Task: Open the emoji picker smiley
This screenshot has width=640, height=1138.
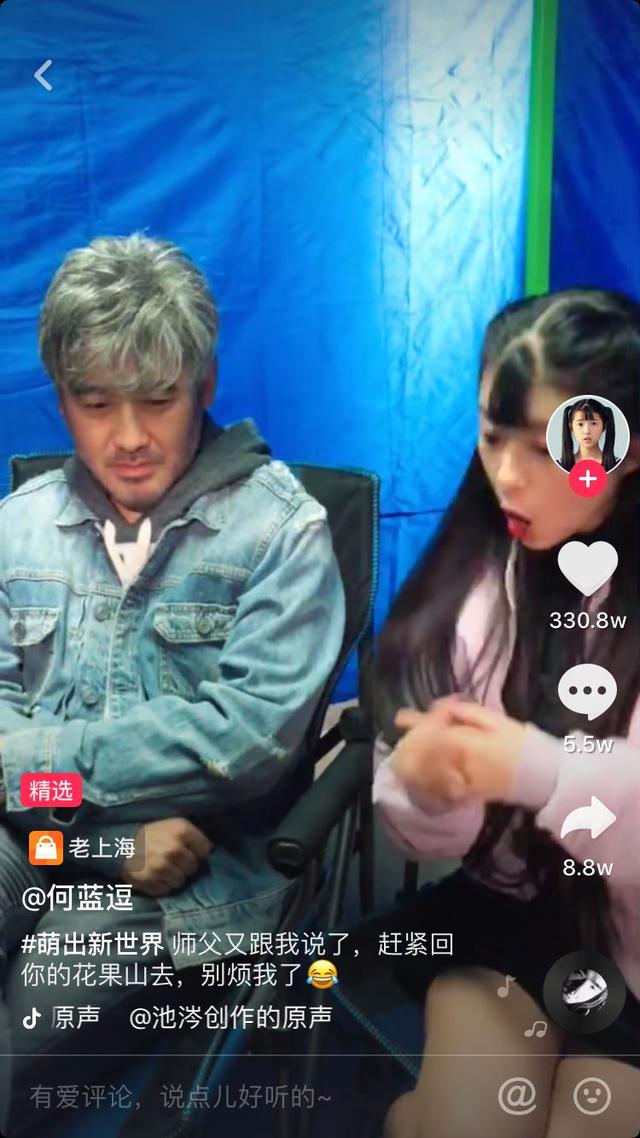Action: click(592, 1096)
